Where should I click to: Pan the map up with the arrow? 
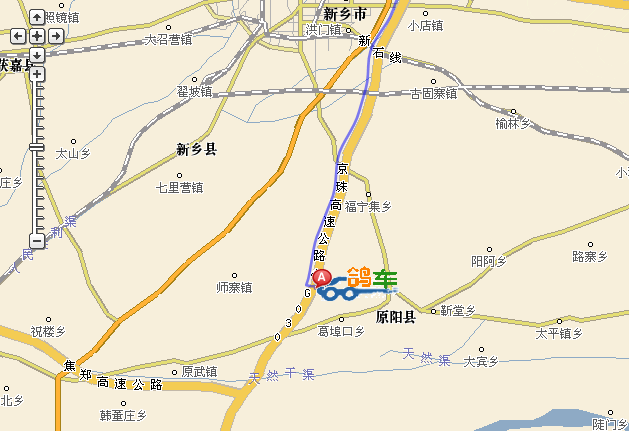point(37,18)
